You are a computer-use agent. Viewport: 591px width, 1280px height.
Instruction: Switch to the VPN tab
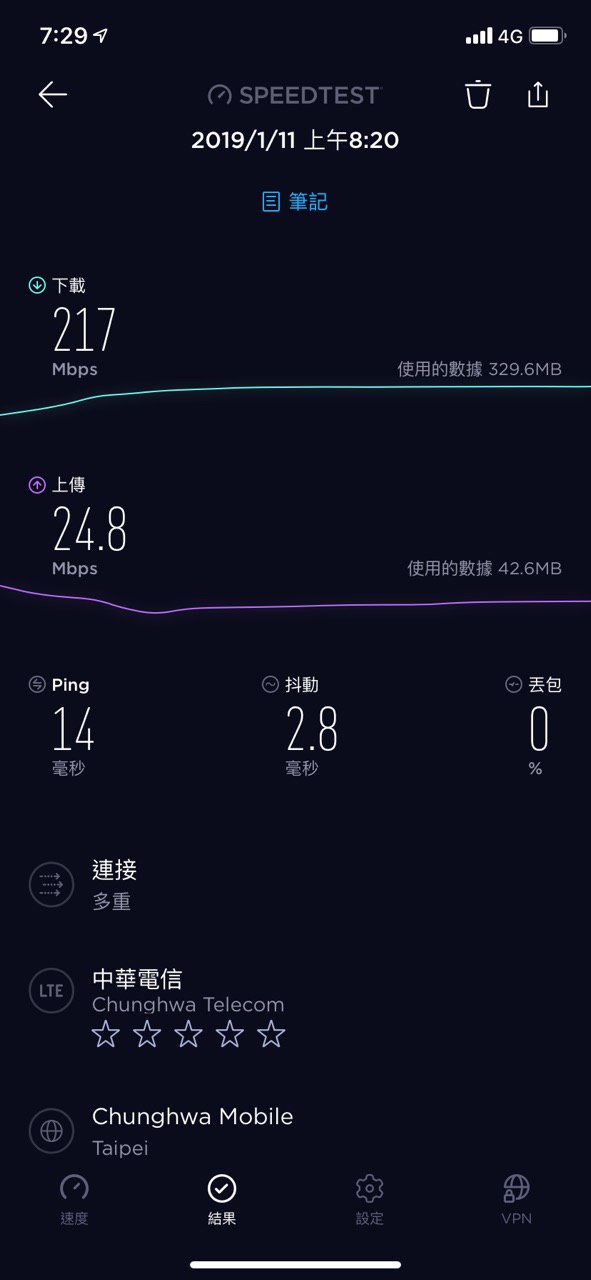pos(516,1199)
